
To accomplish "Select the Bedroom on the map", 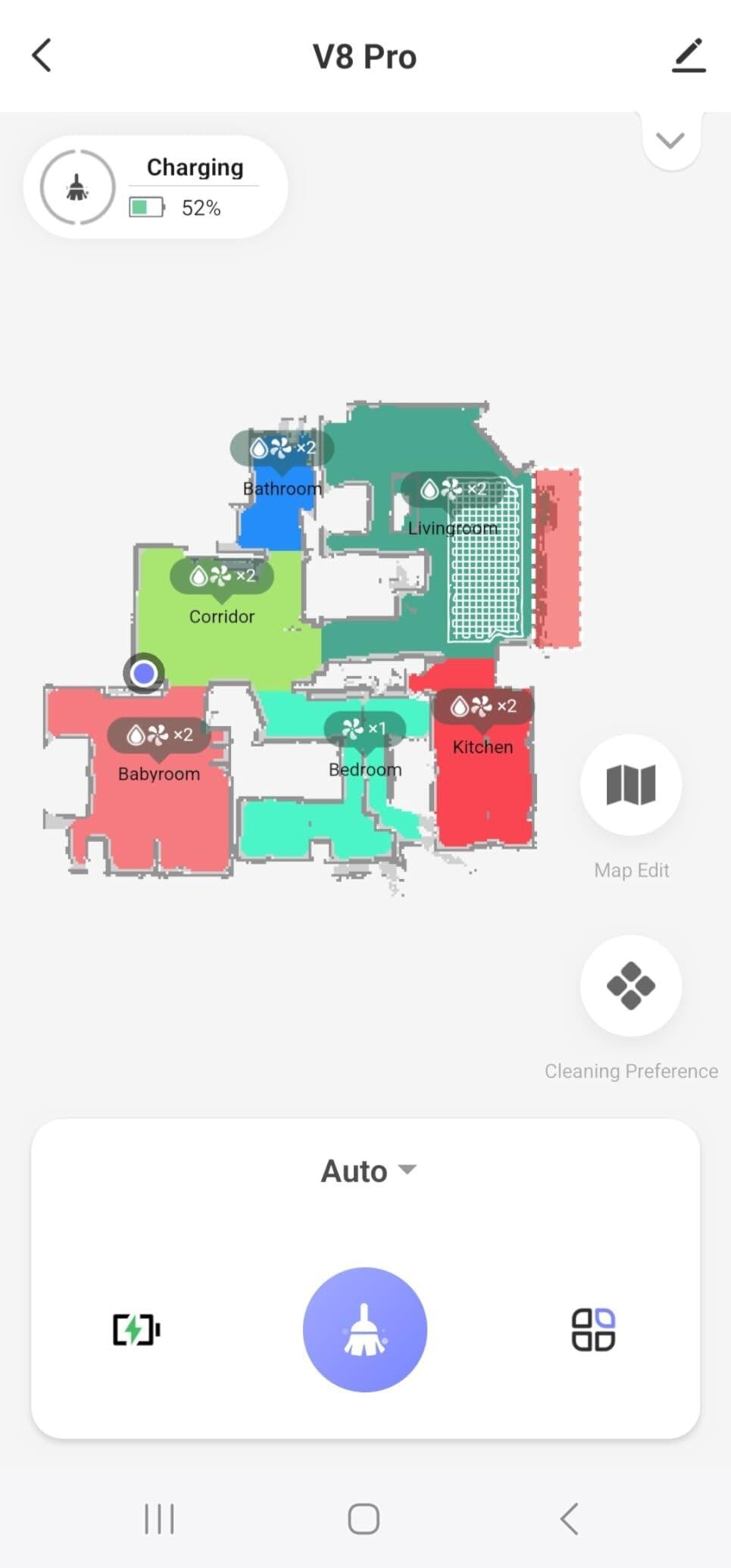I will coord(365,769).
